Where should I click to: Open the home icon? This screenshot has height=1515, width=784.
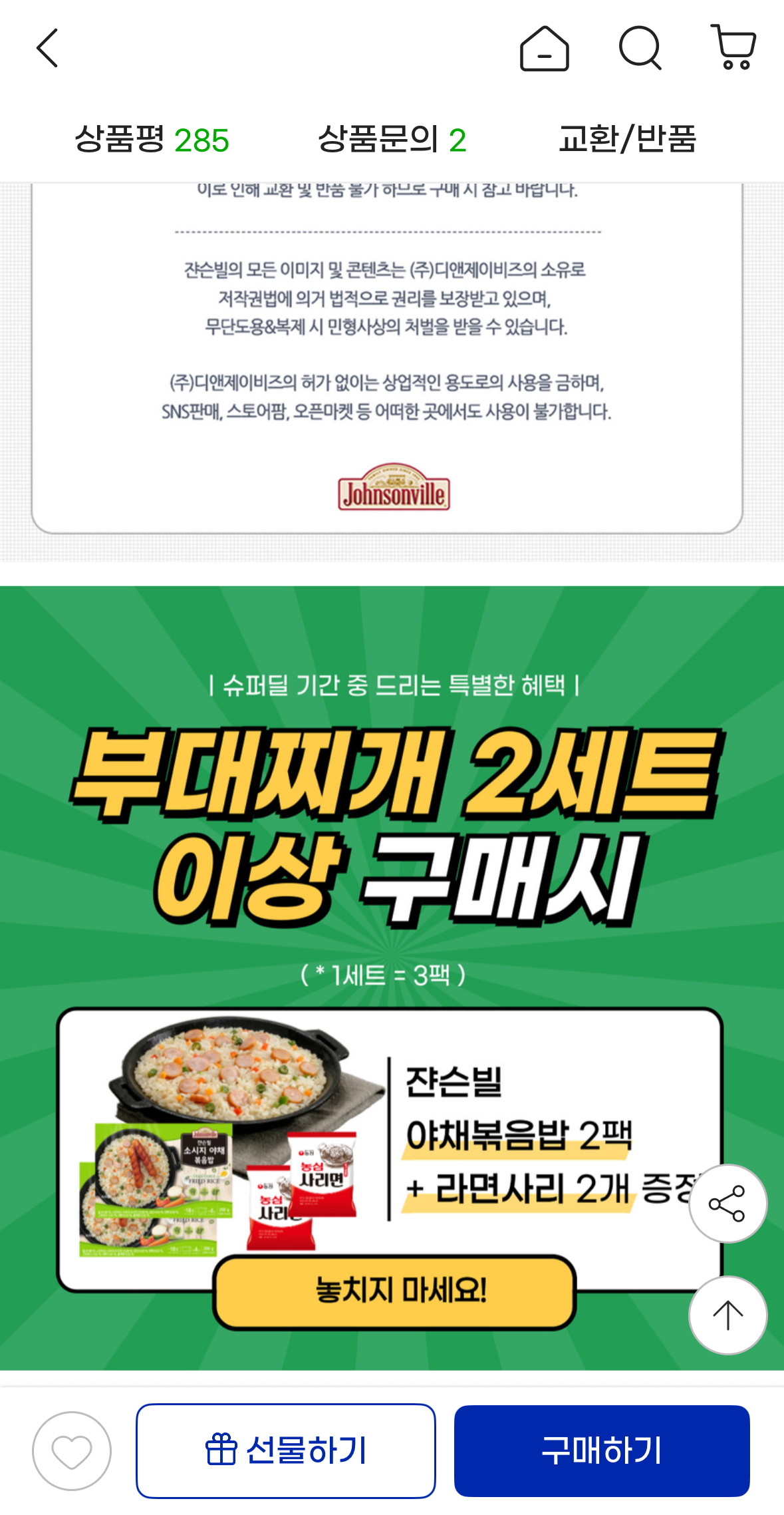[x=544, y=48]
